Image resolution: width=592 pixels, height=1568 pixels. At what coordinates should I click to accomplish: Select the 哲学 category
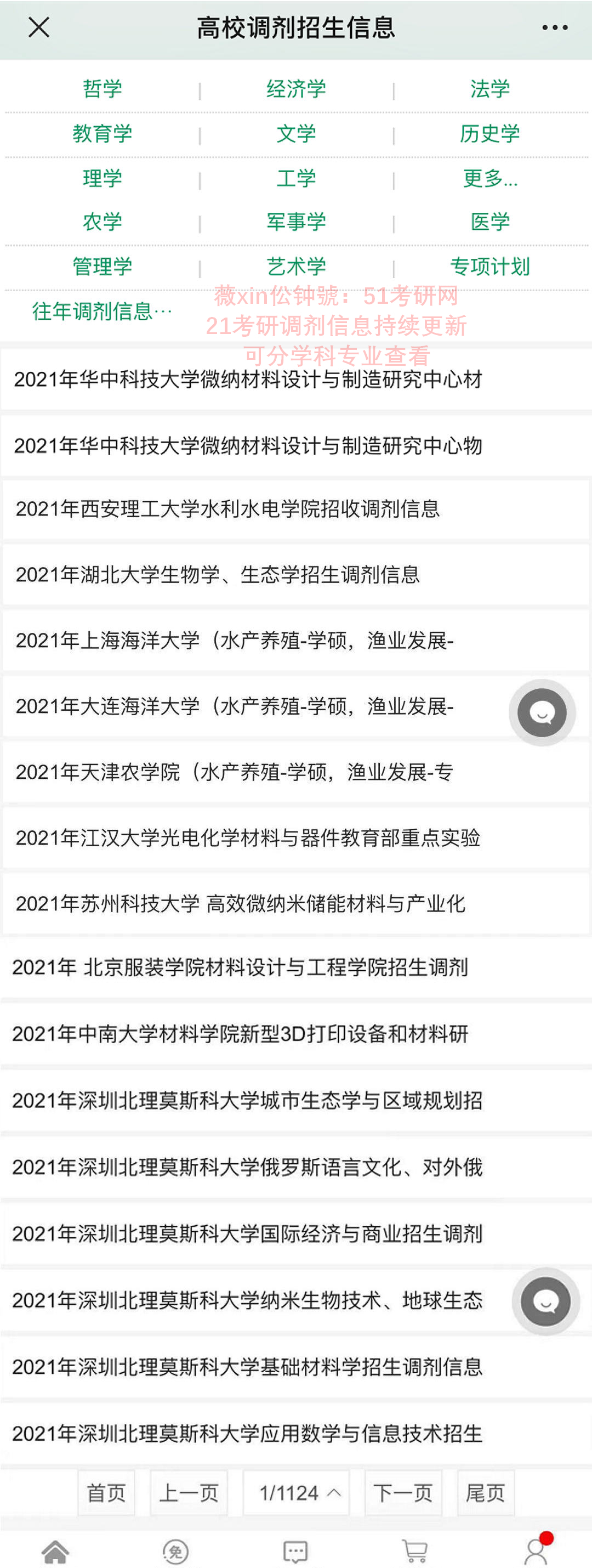click(x=101, y=88)
